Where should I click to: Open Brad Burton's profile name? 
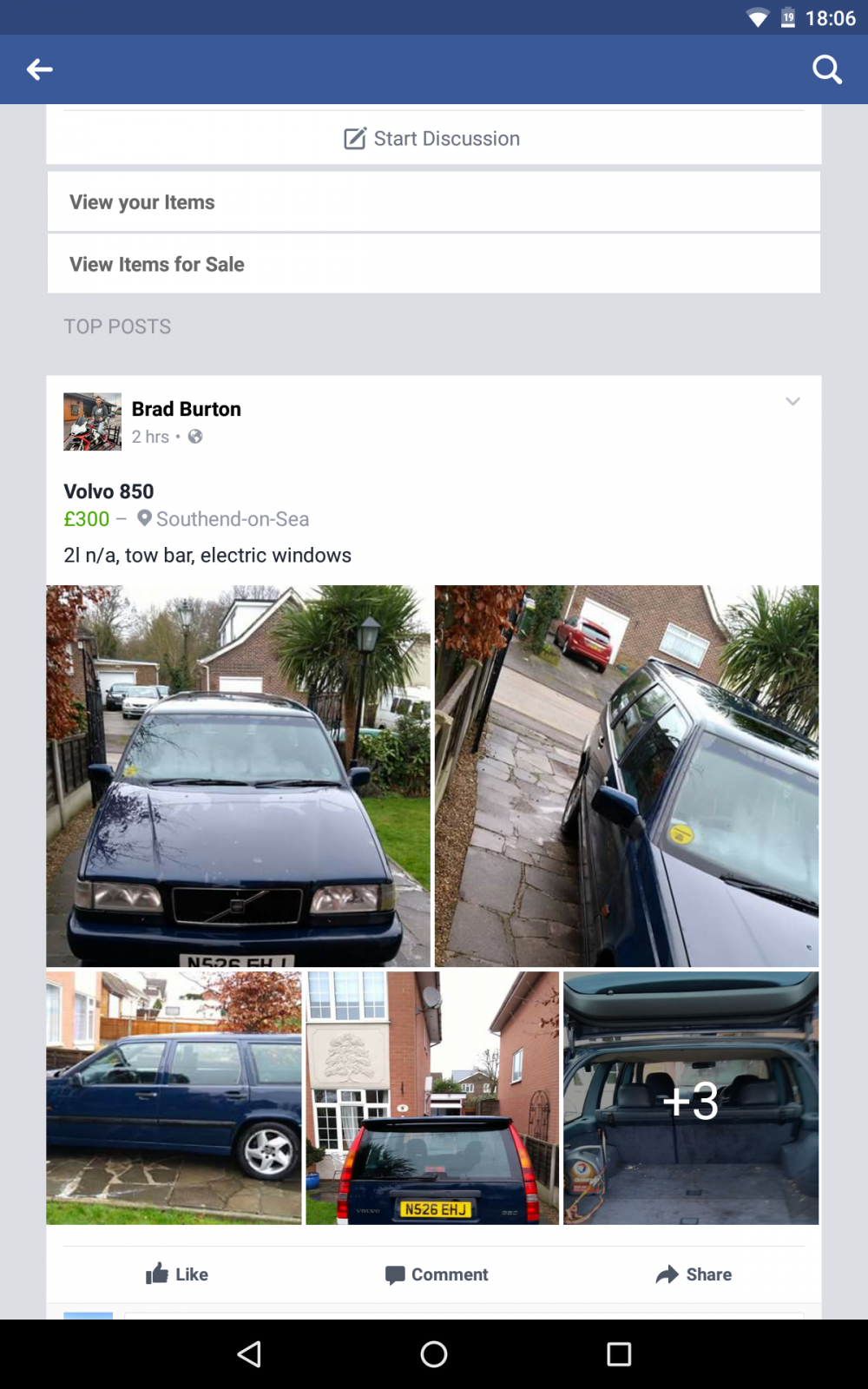(187, 409)
